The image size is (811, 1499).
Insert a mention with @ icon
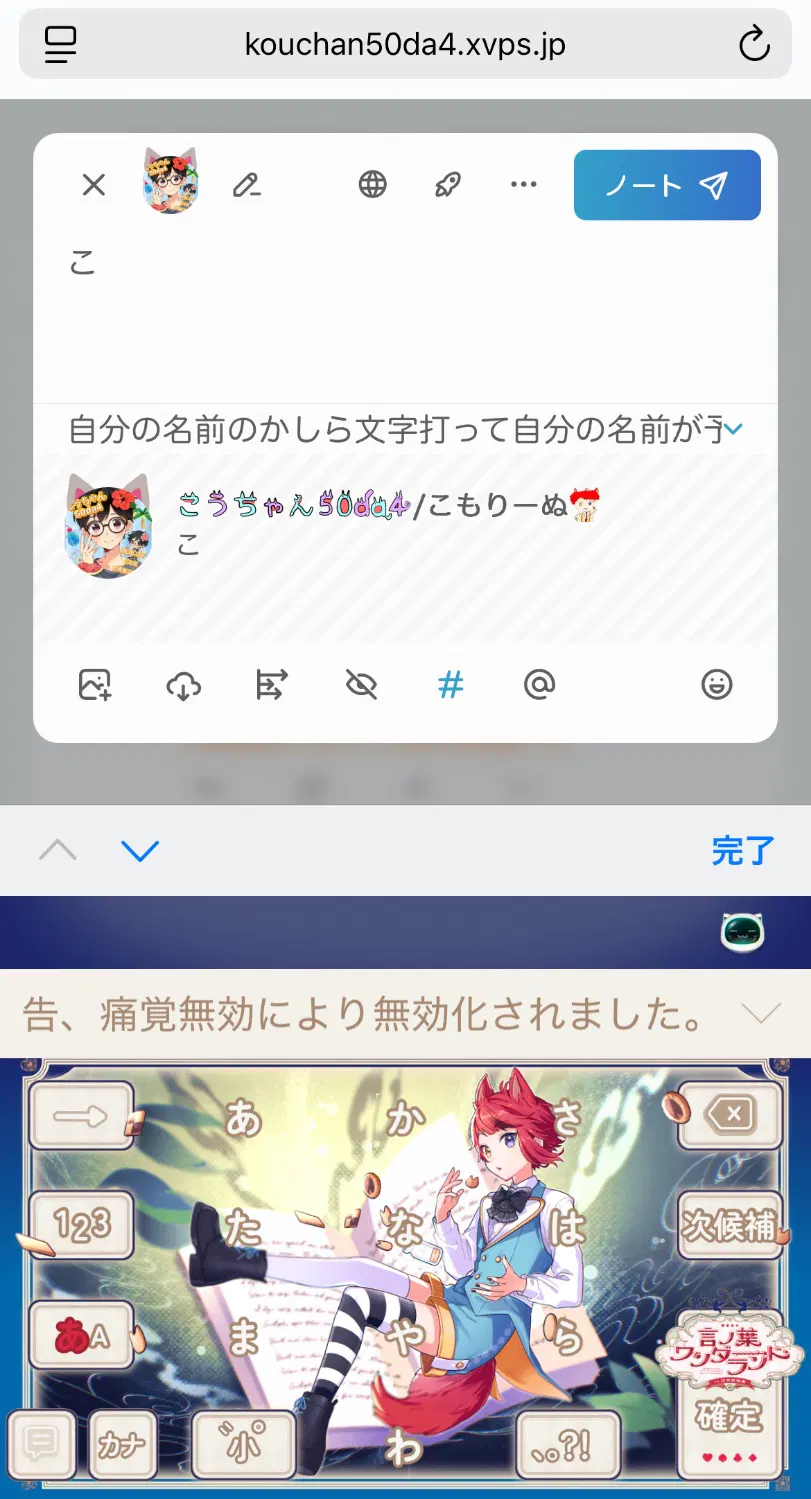(539, 685)
